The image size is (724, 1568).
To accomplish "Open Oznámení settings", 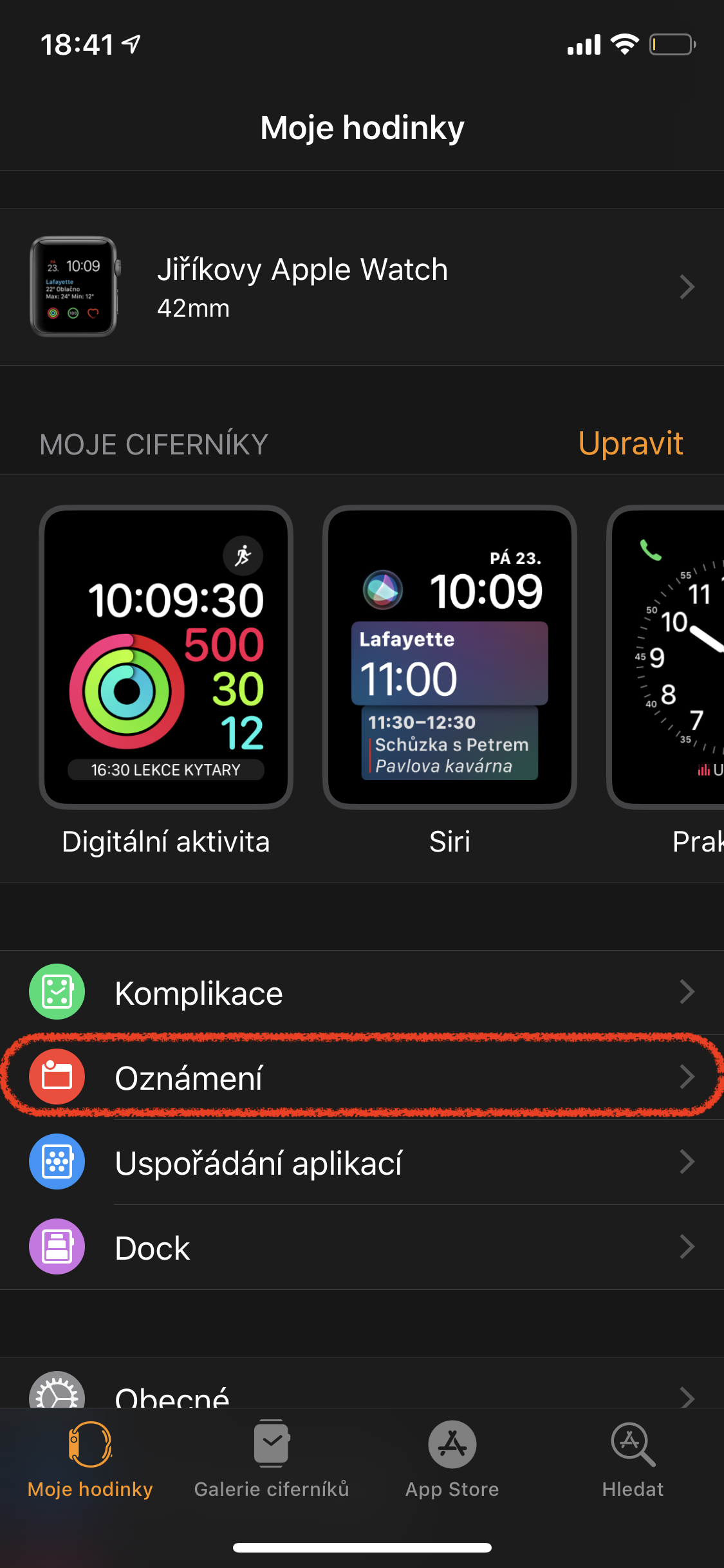I will pos(362,1077).
